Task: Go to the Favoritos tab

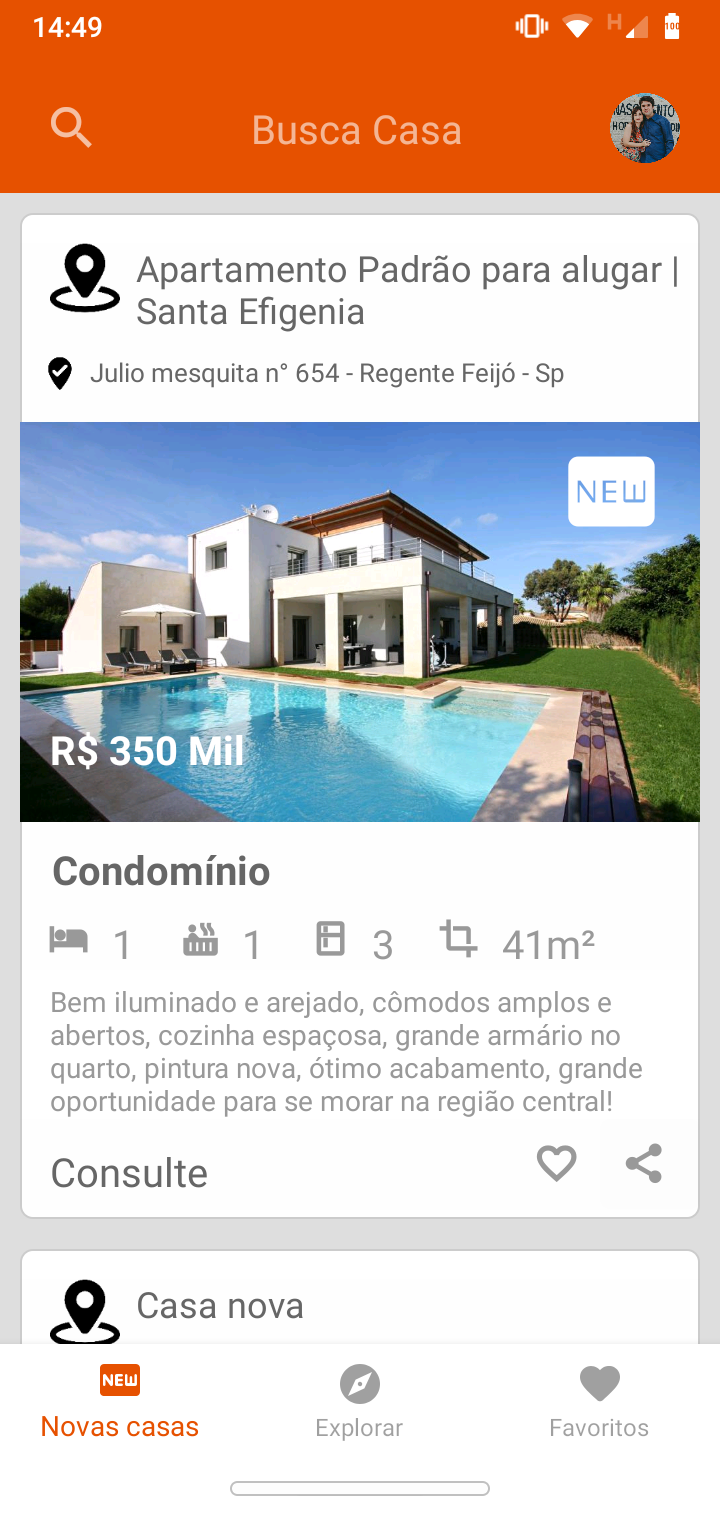Action: pyautogui.click(x=599, y=1402)
